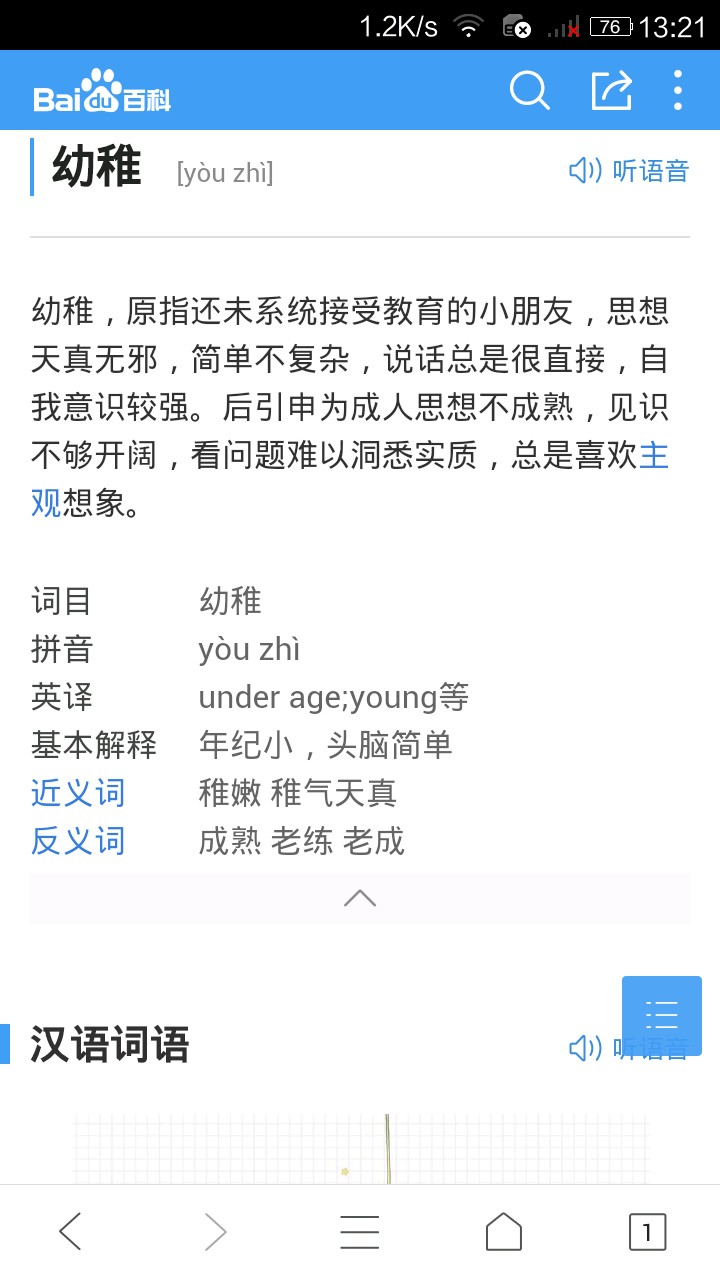Collapse the info box with the up chevron
The height and width of the screenshot is (1280, 720).
(x=360, y=898)
